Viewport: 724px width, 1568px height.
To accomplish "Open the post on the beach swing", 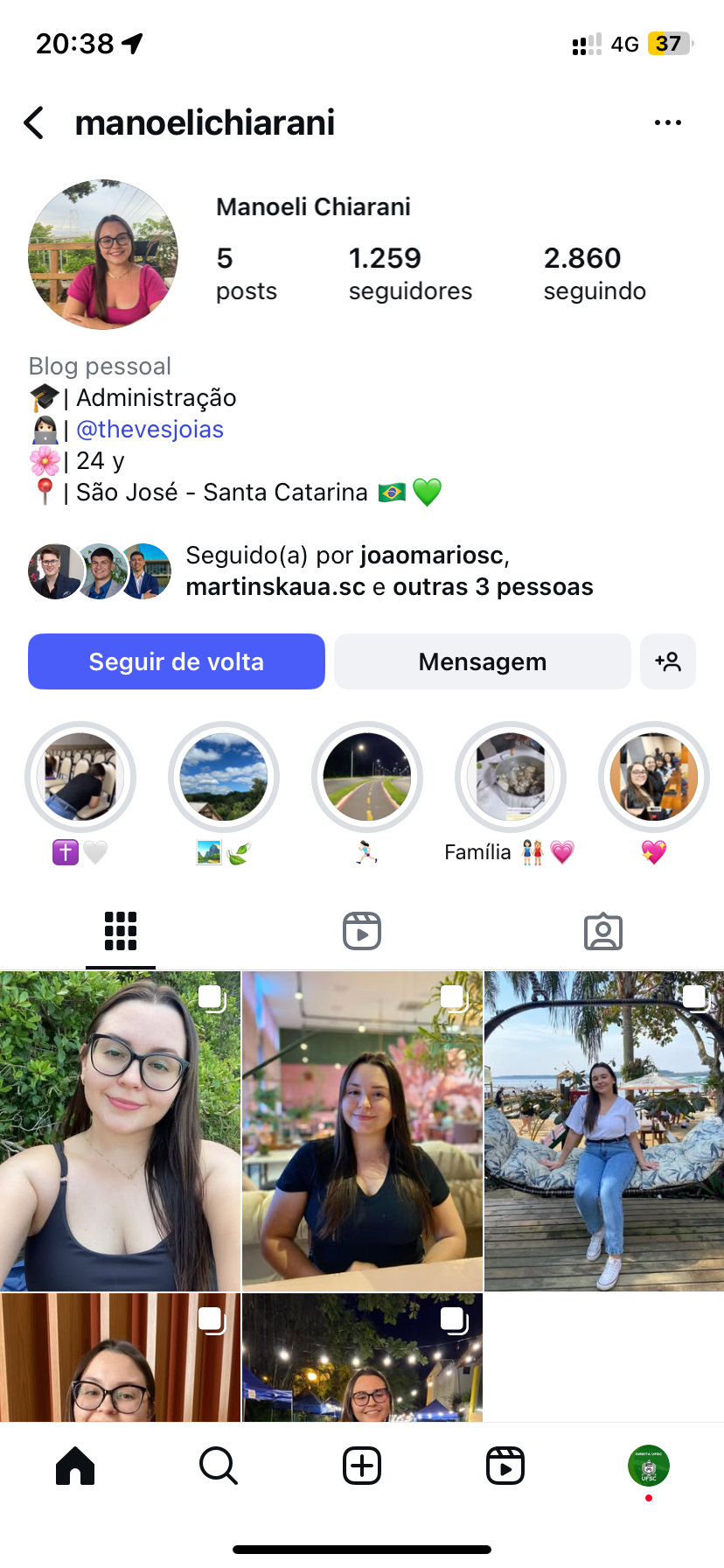I will (604, 1130).
